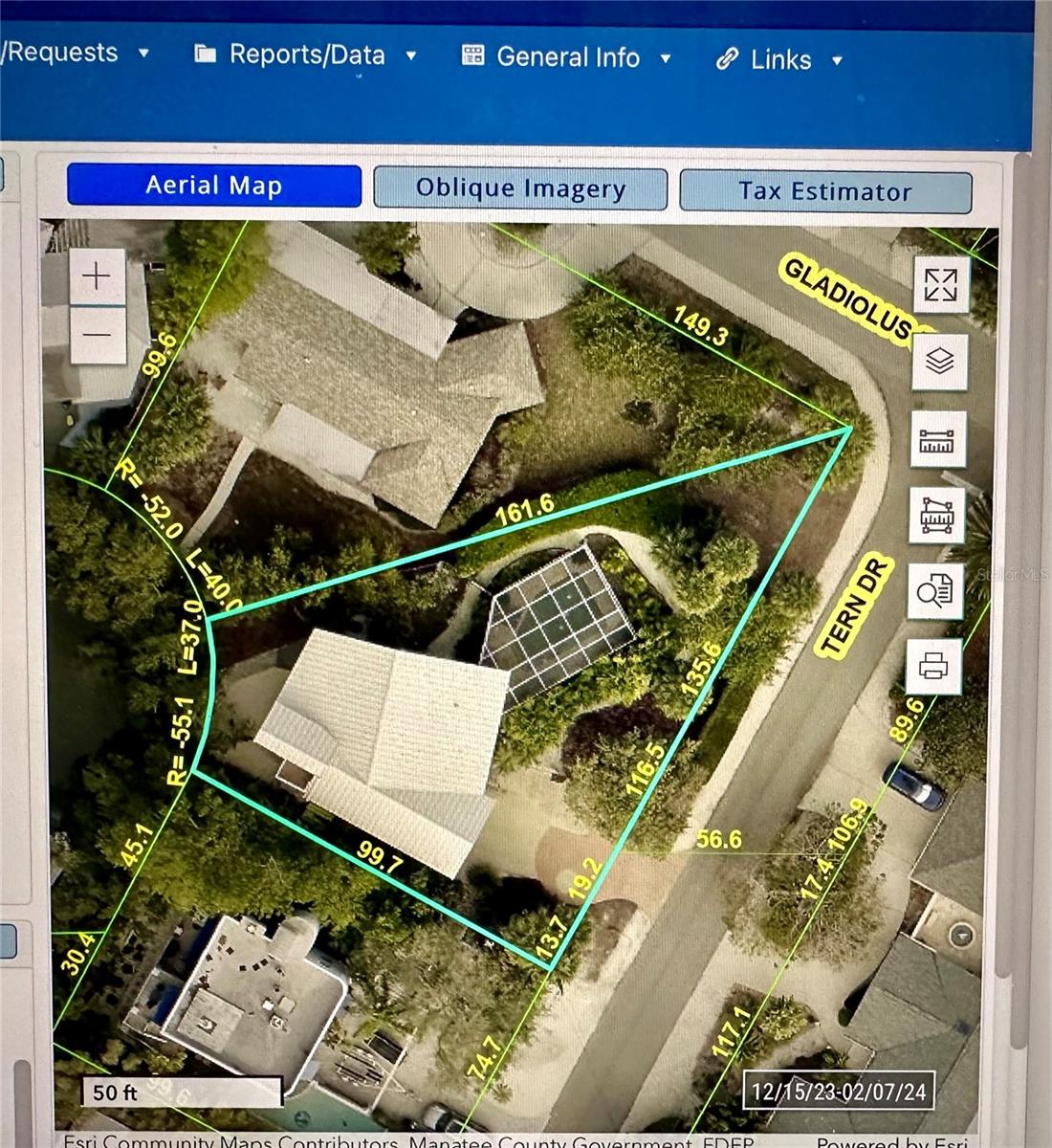Viewport: 1052px width, 1148px height.
Task: Switch to the Aerial Map tab
Action: tap(214, 186)
